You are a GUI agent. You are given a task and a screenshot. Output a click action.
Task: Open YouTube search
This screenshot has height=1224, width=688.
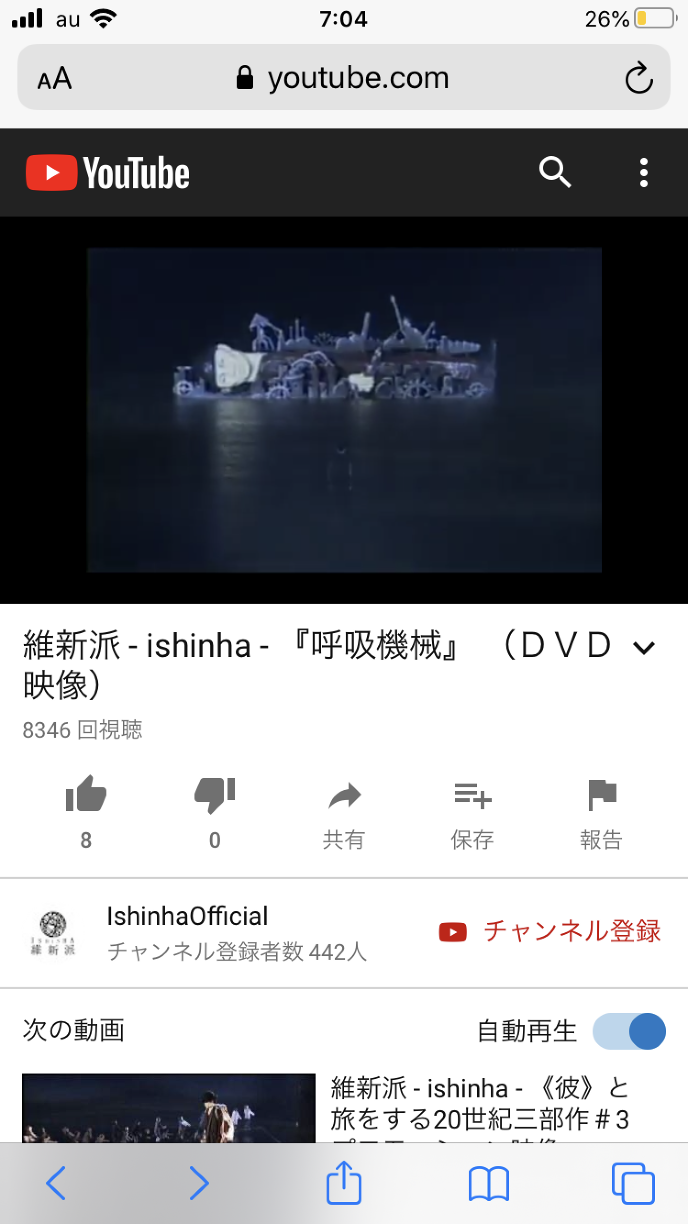(555, 172)
